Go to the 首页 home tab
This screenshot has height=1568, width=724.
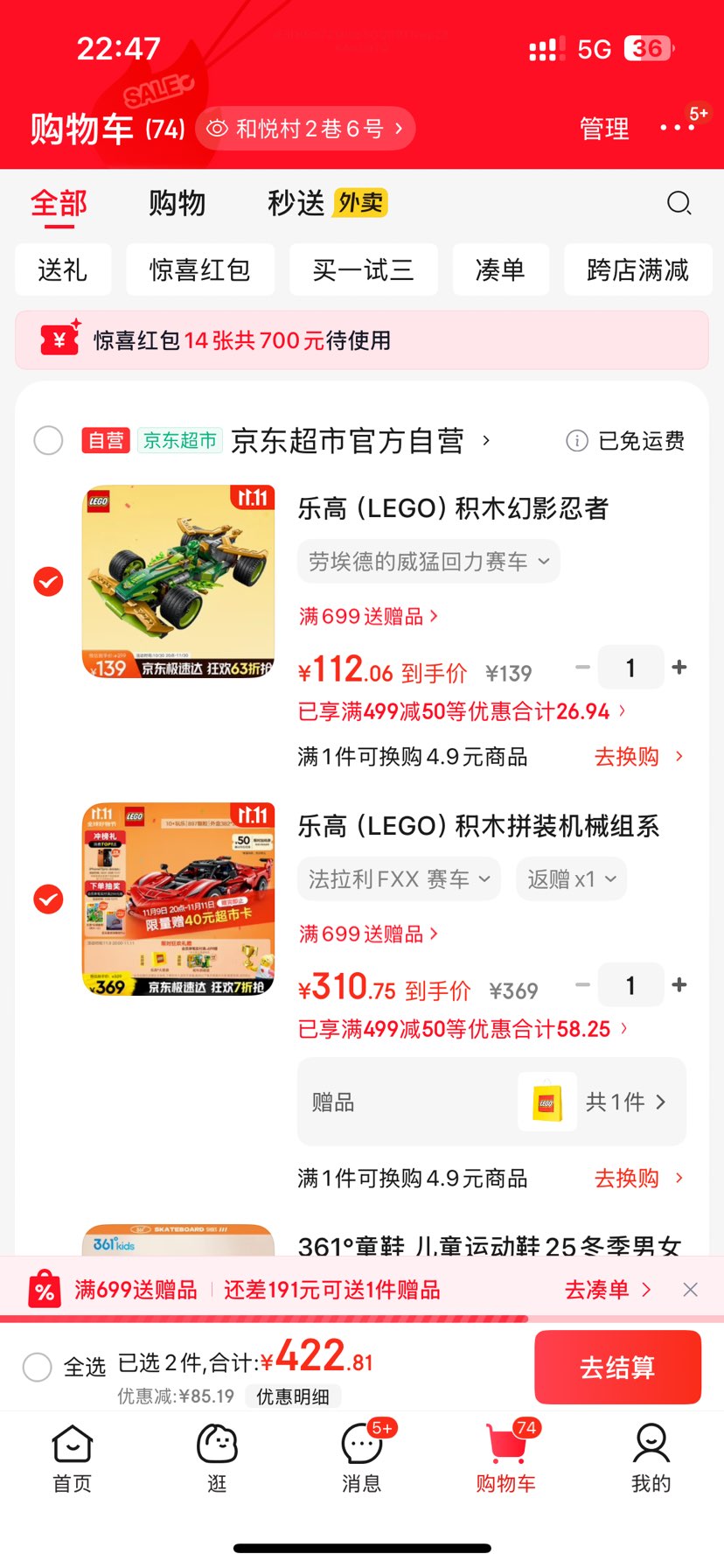73,1458
